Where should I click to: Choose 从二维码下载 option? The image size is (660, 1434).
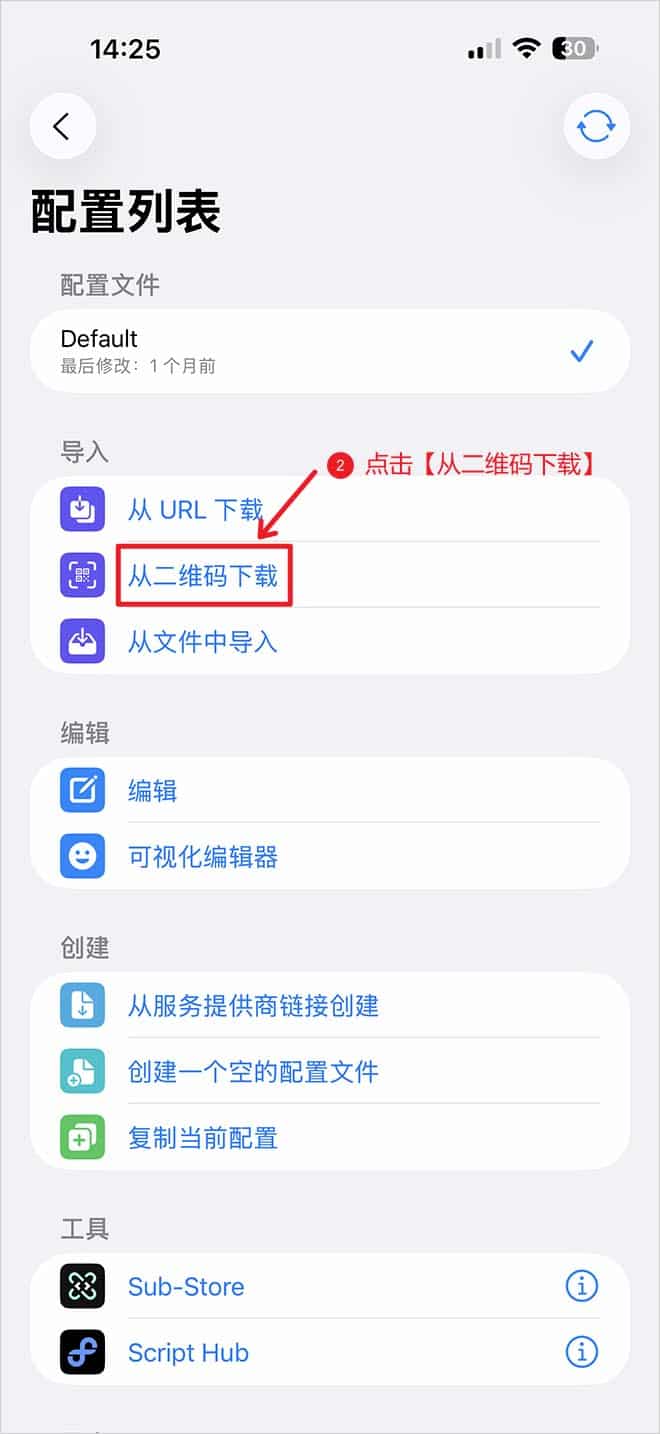click(x=203, y=576)
